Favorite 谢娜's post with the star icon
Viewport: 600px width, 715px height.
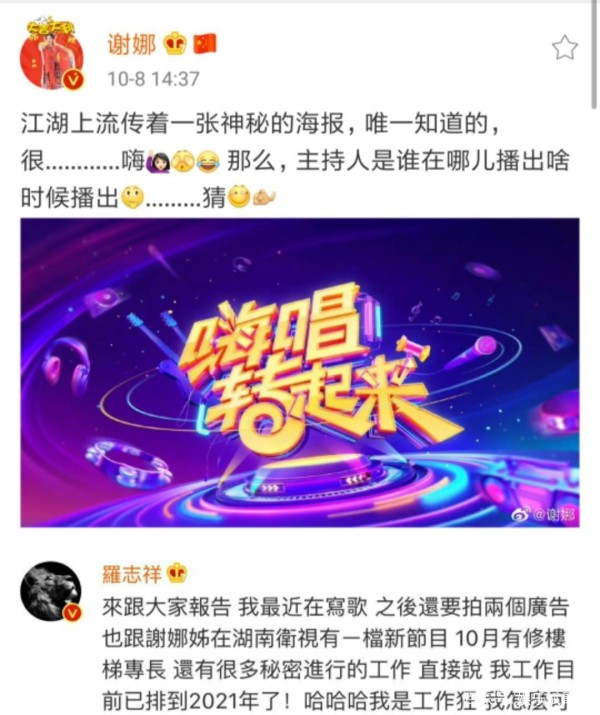coord(565,47)
